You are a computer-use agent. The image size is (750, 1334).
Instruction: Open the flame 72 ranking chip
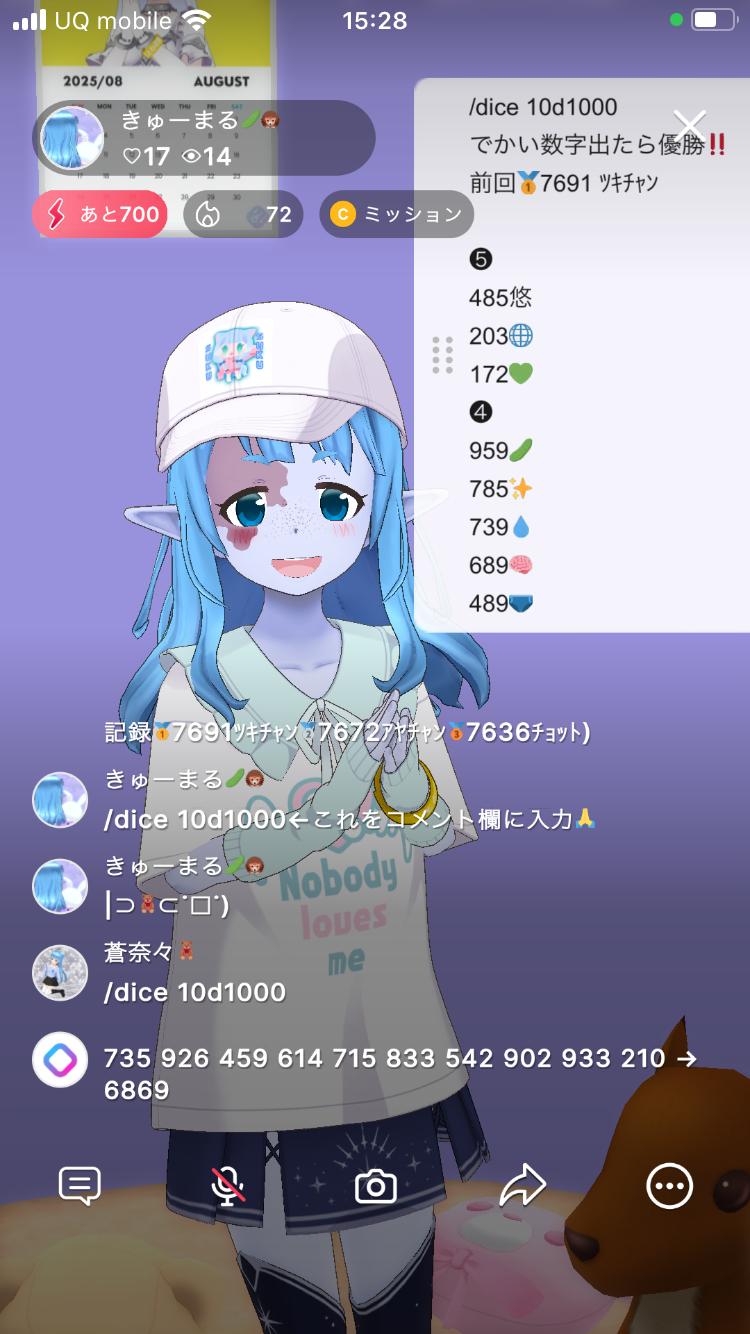[x=243, y=214]
